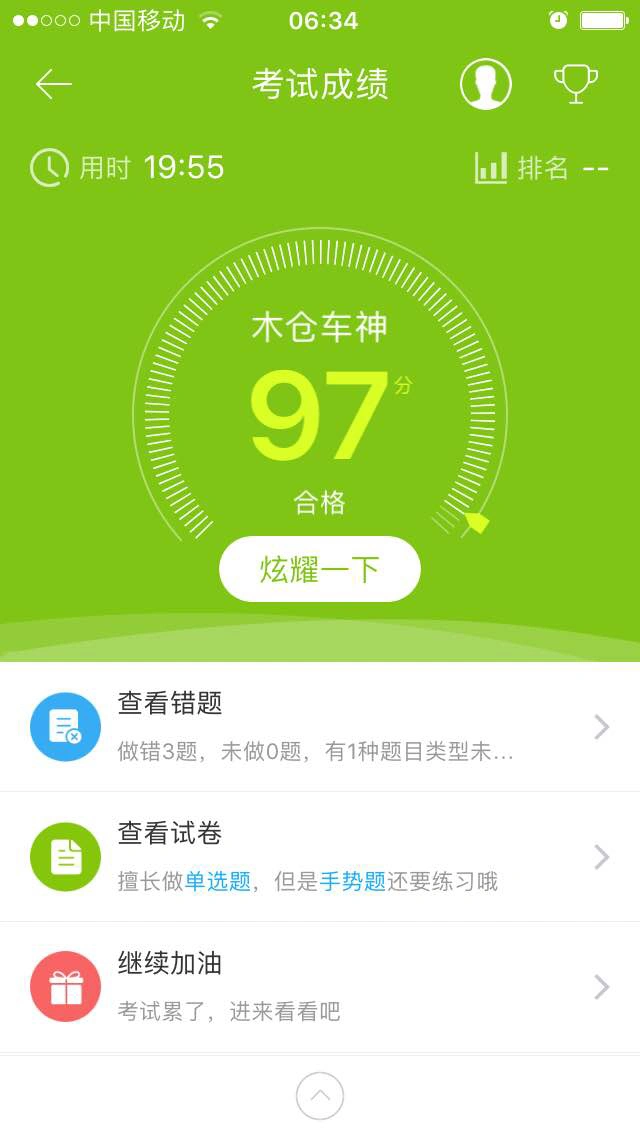Open the 查看试卷 row

point(320,856)
